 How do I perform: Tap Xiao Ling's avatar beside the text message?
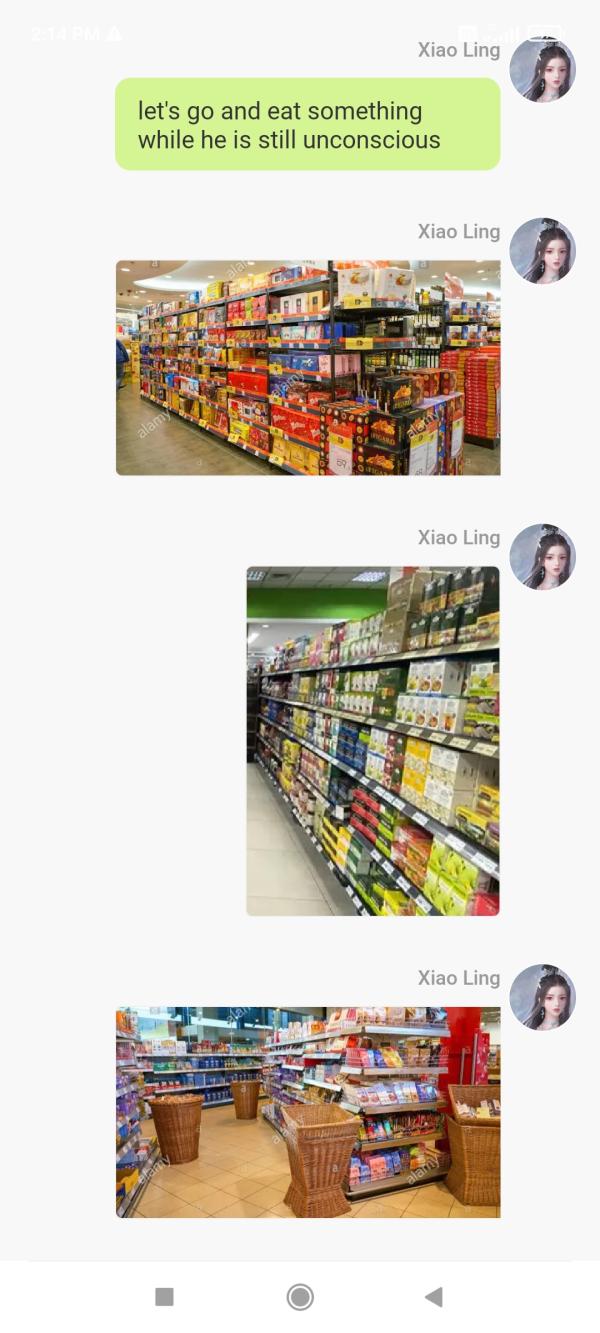point(542,70)
